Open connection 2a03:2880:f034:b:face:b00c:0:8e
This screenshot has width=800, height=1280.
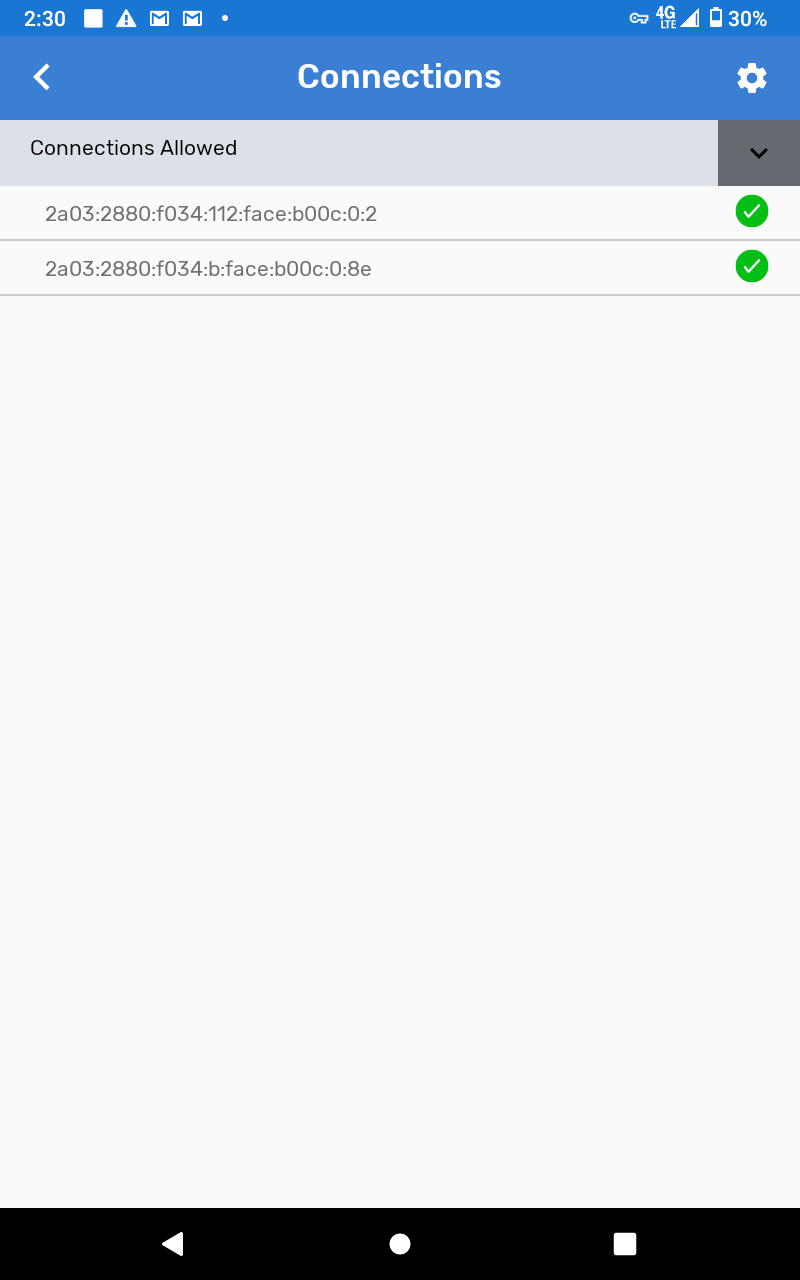click(x=208, y=268)
